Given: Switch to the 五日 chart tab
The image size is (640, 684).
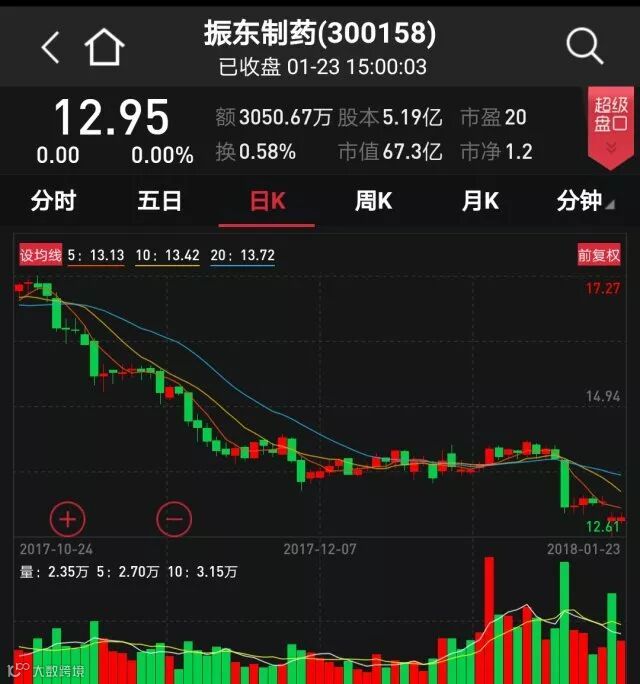Looking at the screenshot, I should coord(160,201).
